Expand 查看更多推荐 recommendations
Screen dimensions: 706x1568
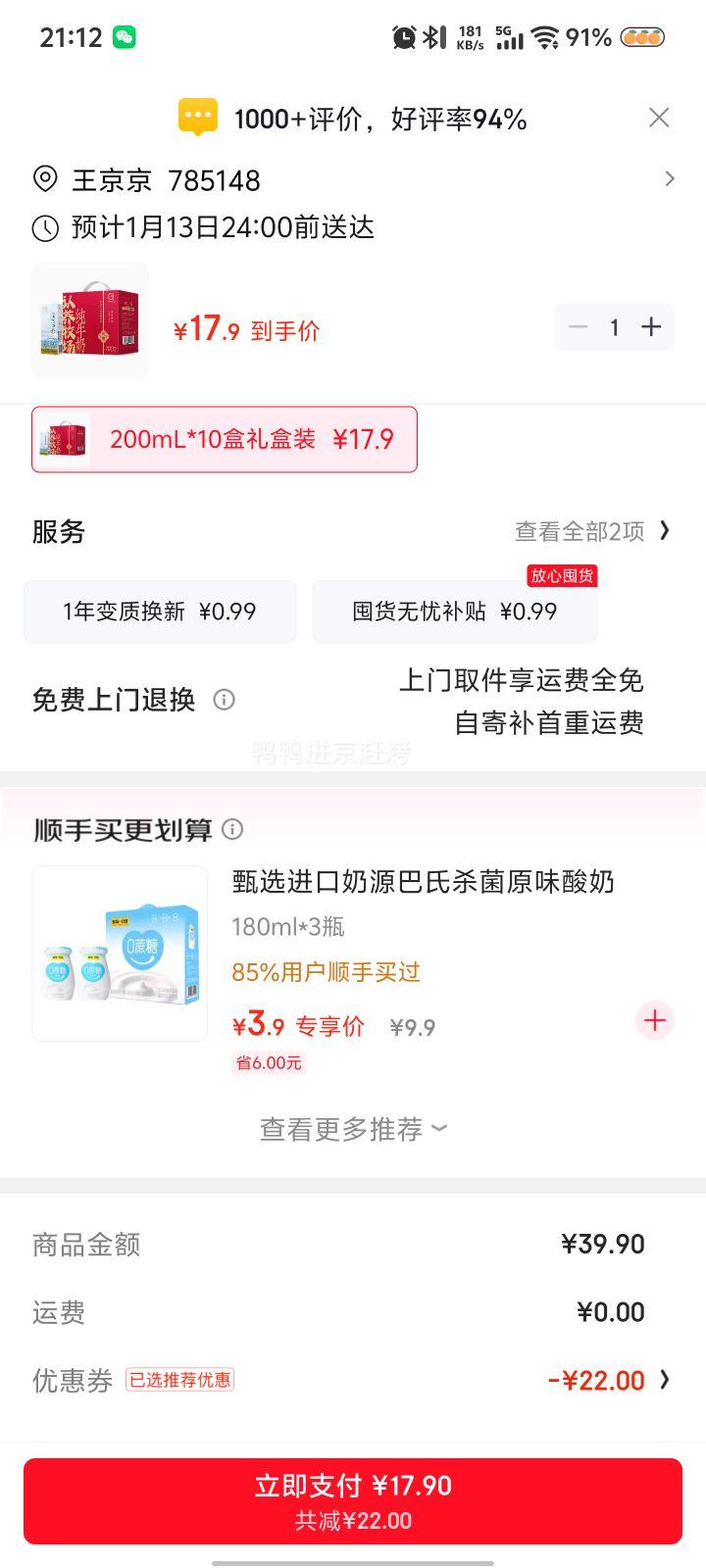tap(353, 1128)
